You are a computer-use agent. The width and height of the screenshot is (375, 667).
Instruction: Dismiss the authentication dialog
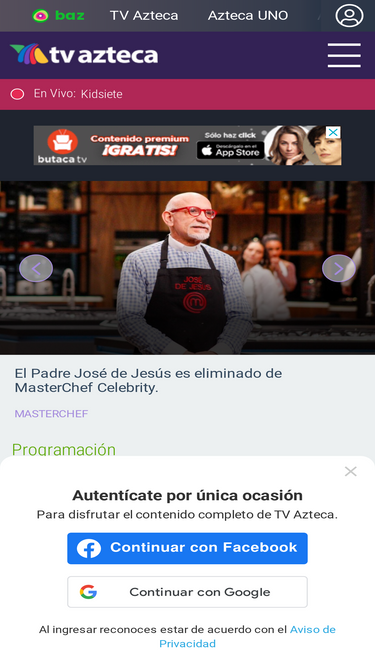point(350,471)
